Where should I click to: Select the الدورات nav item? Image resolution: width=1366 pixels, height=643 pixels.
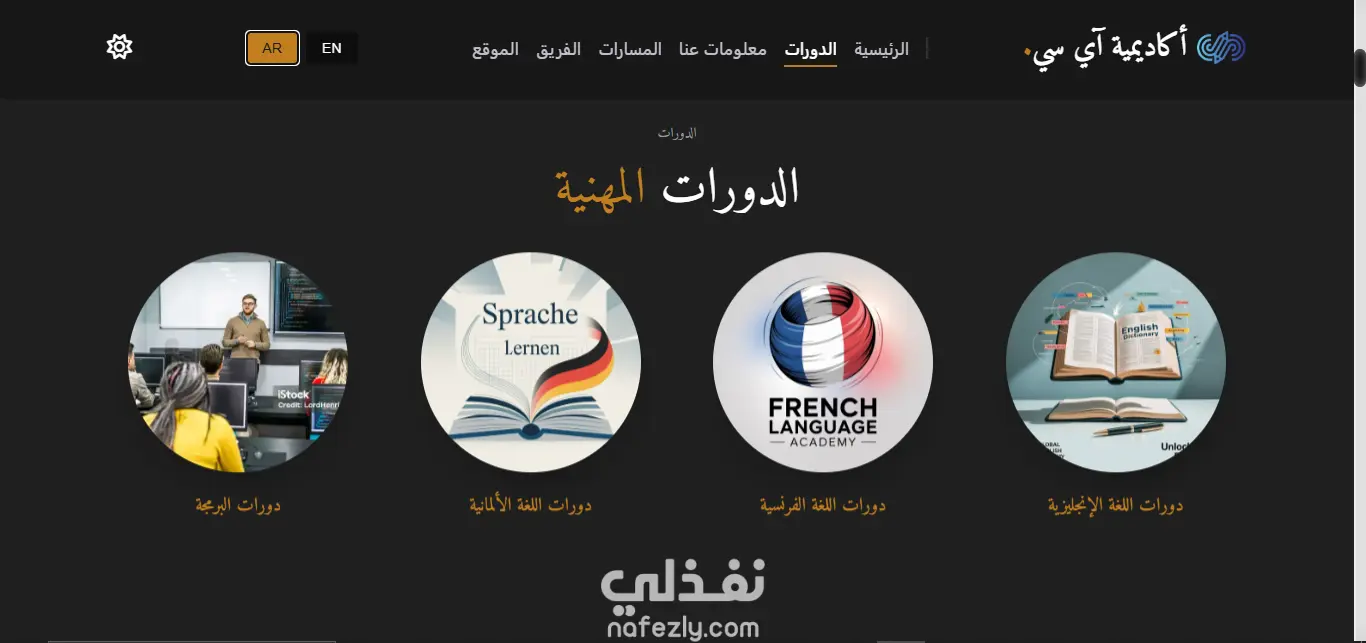[x=810, y=49]
